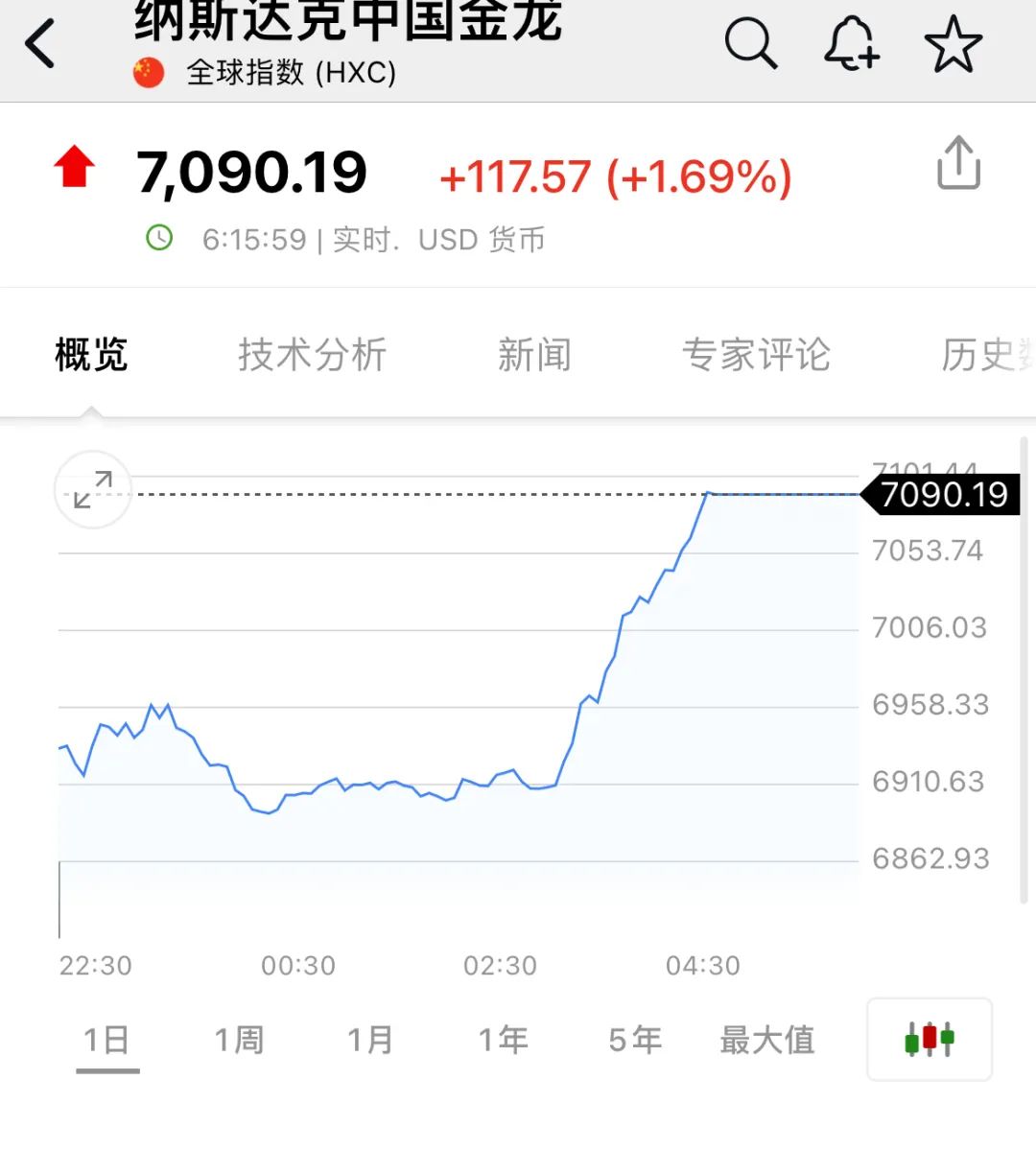Click the back arrow

38,43
